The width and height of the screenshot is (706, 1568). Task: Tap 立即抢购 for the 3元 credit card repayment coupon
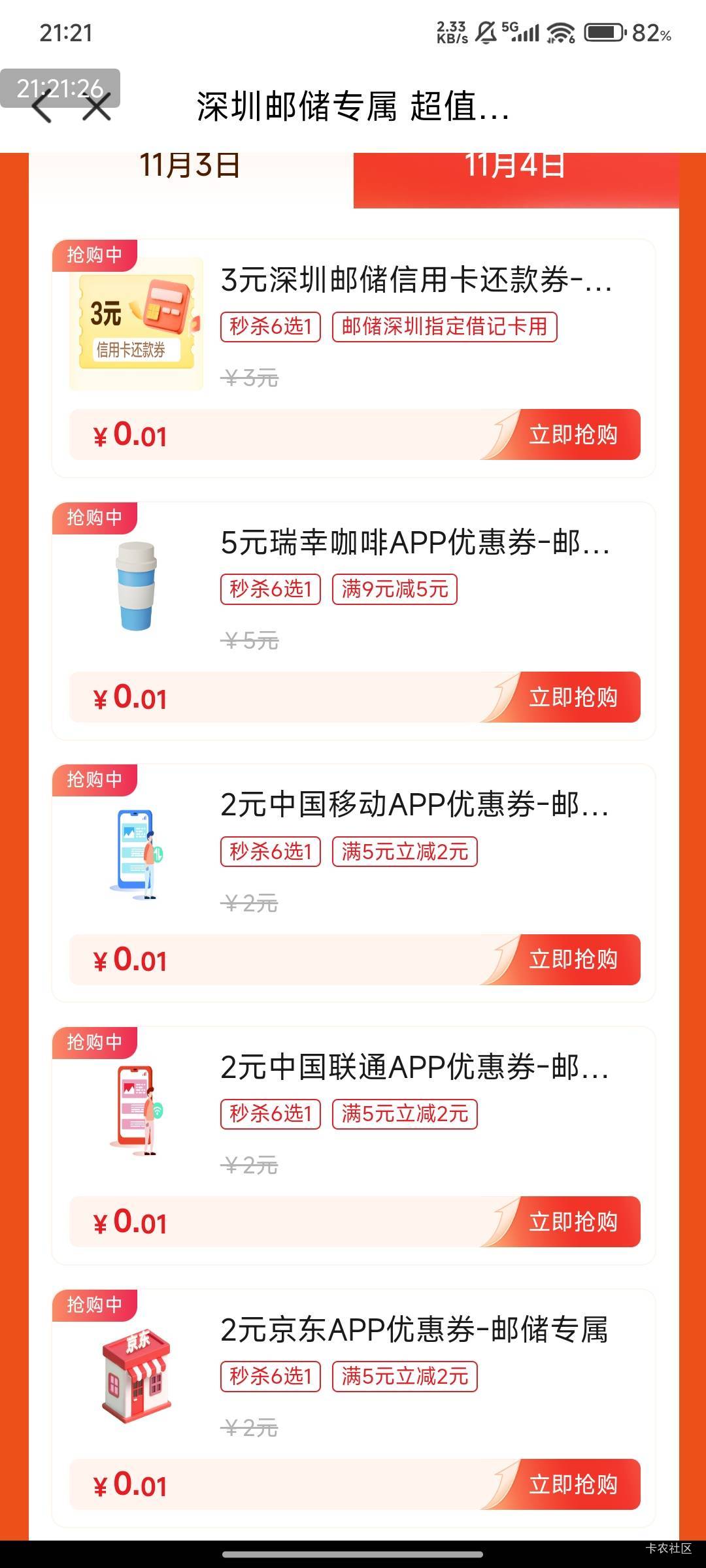click(x=573, y=435)
